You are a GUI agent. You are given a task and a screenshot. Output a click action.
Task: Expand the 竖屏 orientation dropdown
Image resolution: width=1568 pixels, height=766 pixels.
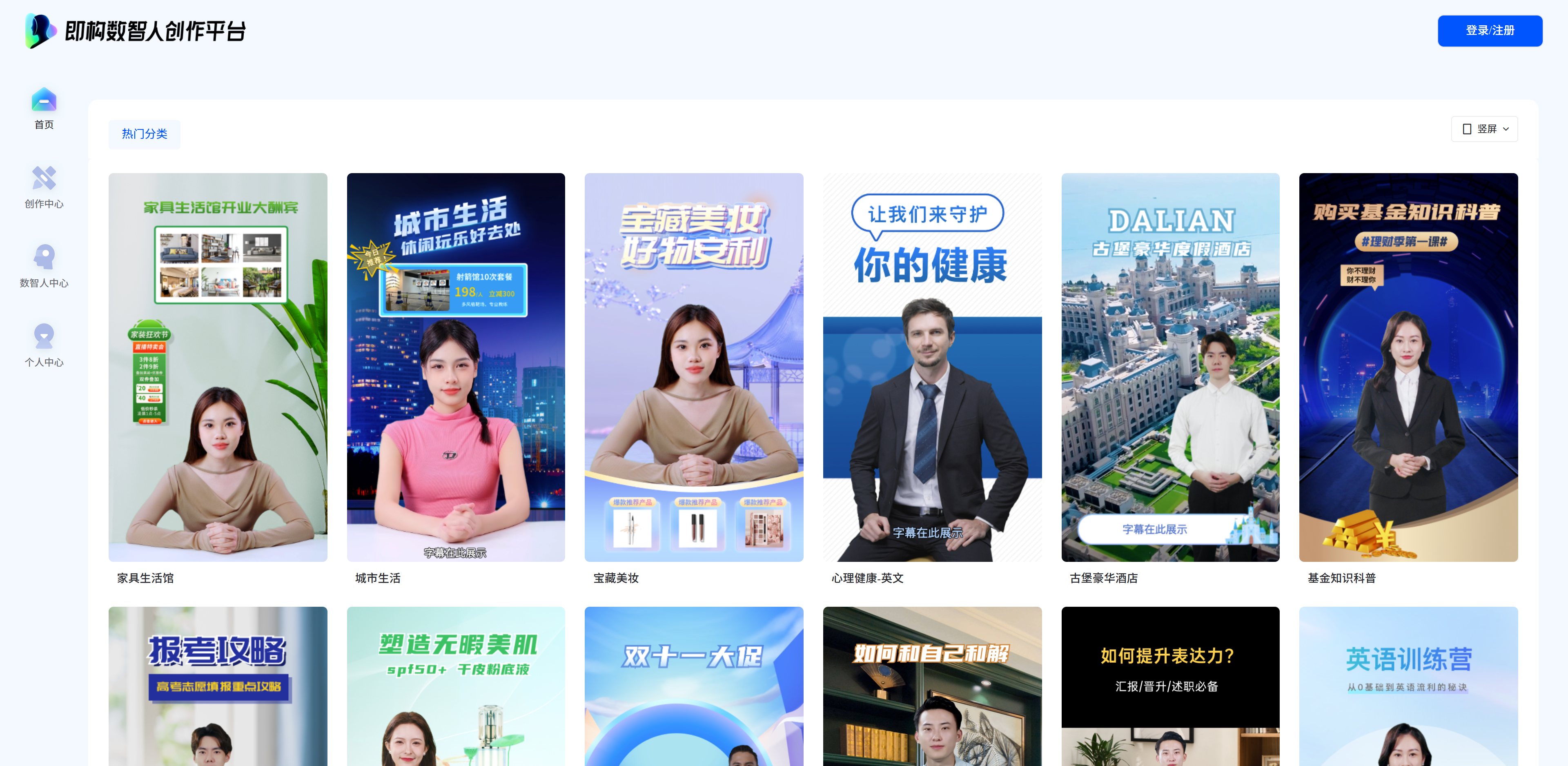tap(1484, 129)
